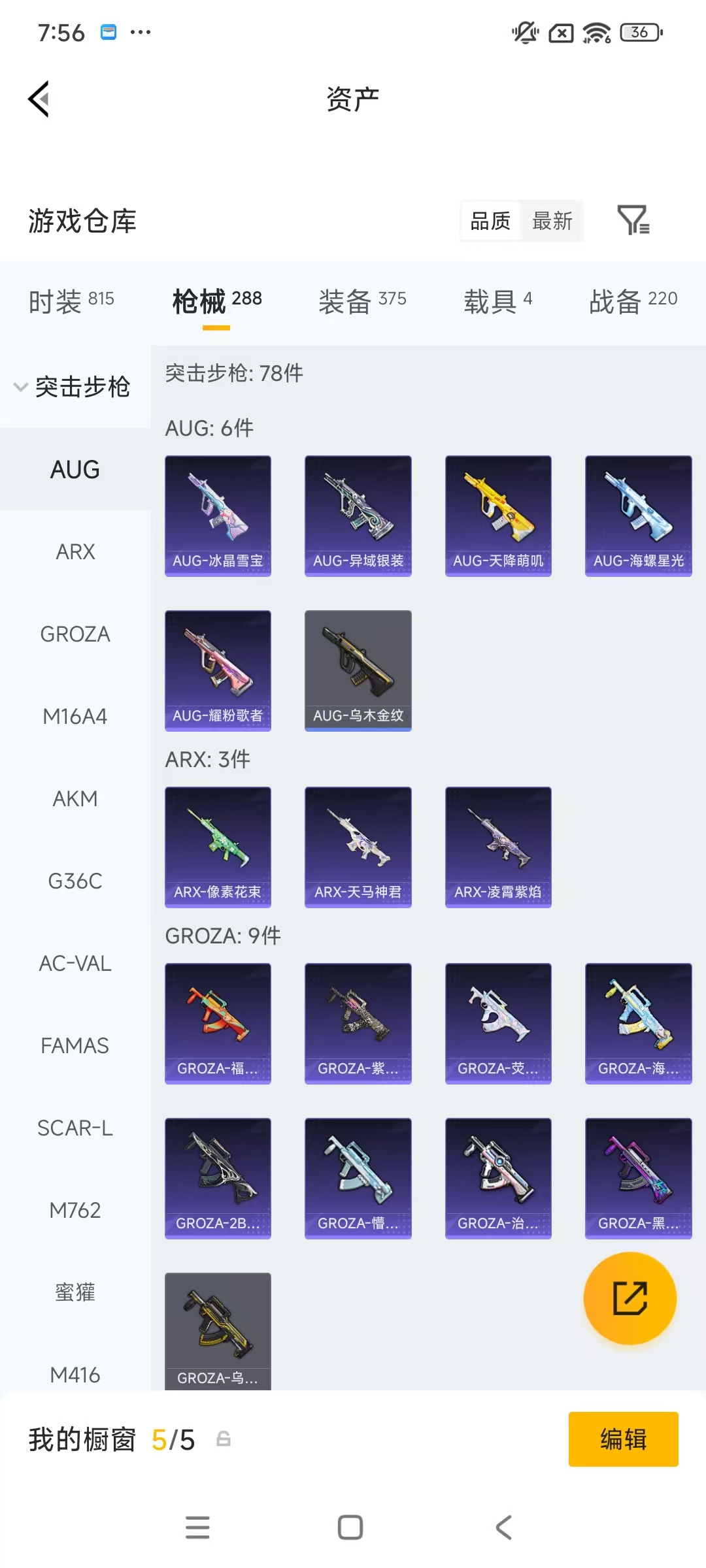This screenshot has width=706, height=1568.
Task: Collapse the 突击步枪 category
Action: tap(73, 387)
